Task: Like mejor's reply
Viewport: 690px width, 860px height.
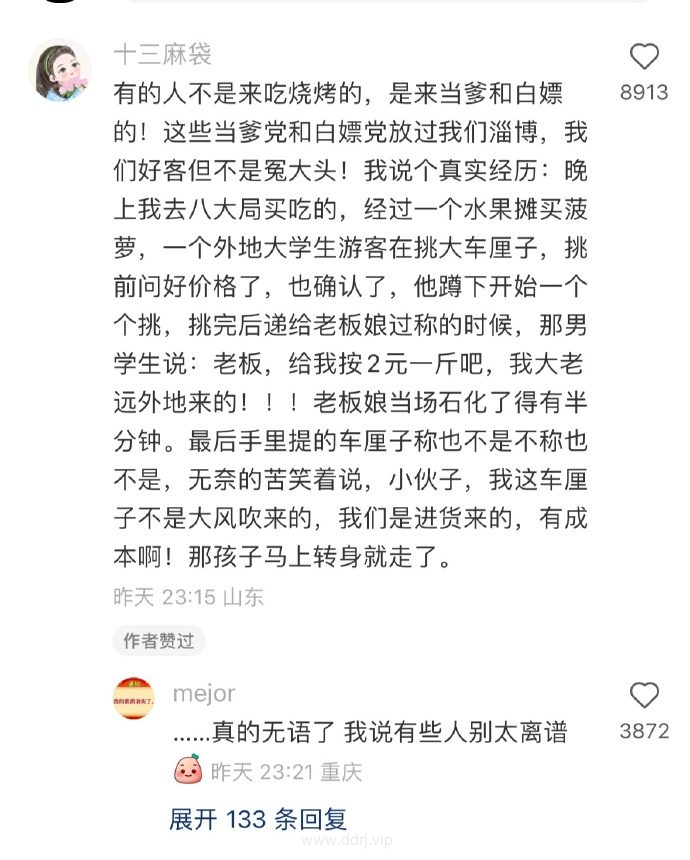Action: pos(644,696)
